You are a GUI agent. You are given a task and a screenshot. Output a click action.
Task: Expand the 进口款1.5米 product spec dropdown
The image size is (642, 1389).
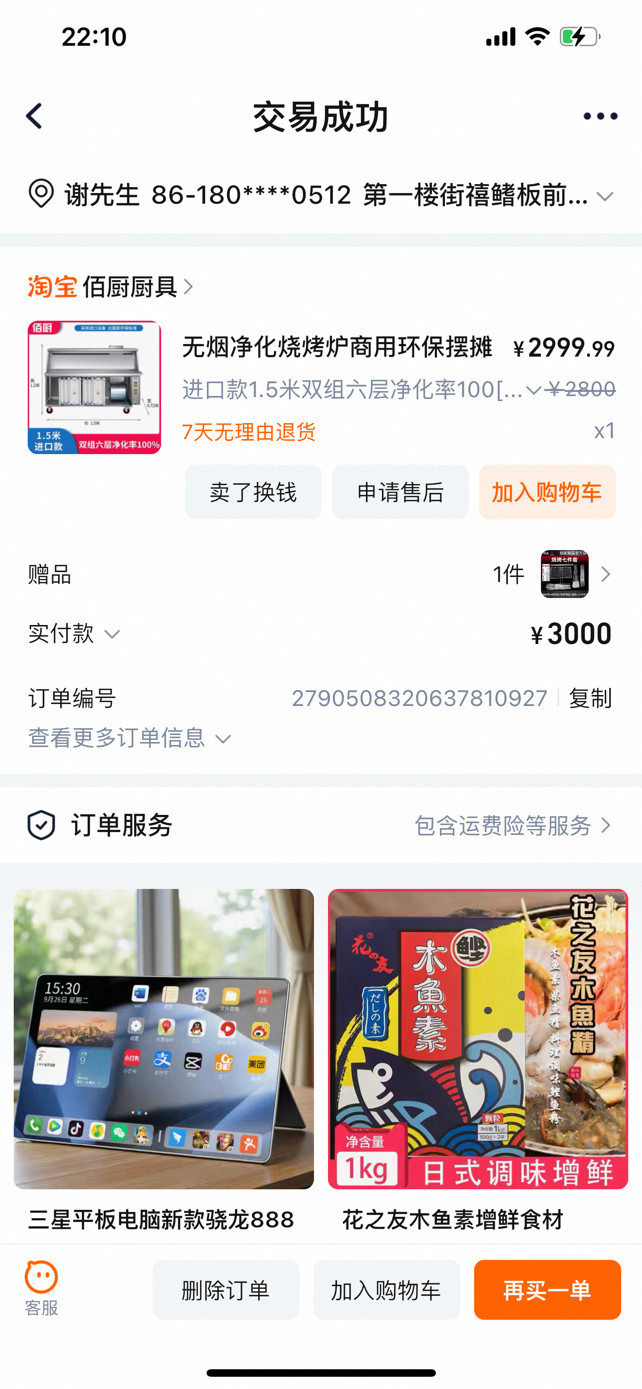(534, 390)
